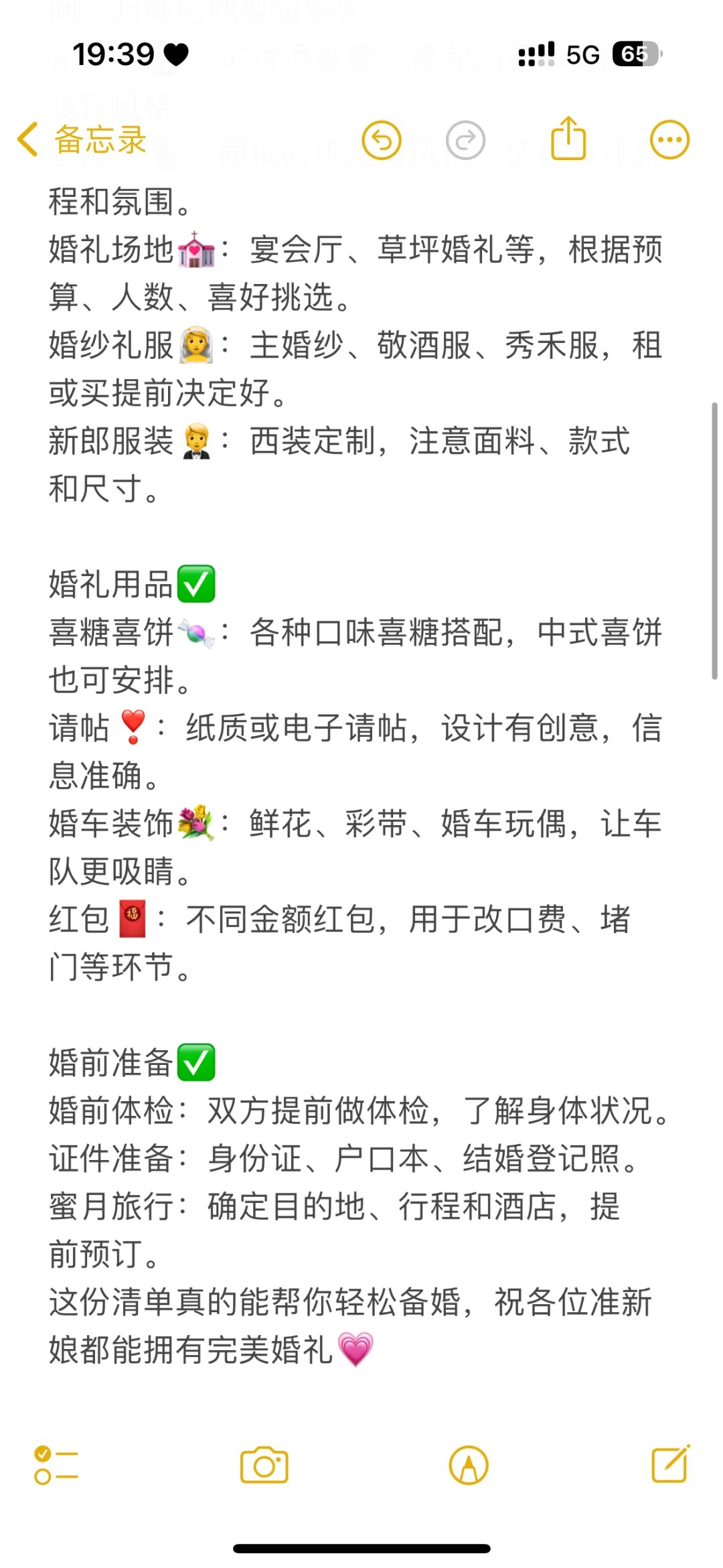Compose a new note
This screenshot has width=723, height=1568.
coord(671,1464)
